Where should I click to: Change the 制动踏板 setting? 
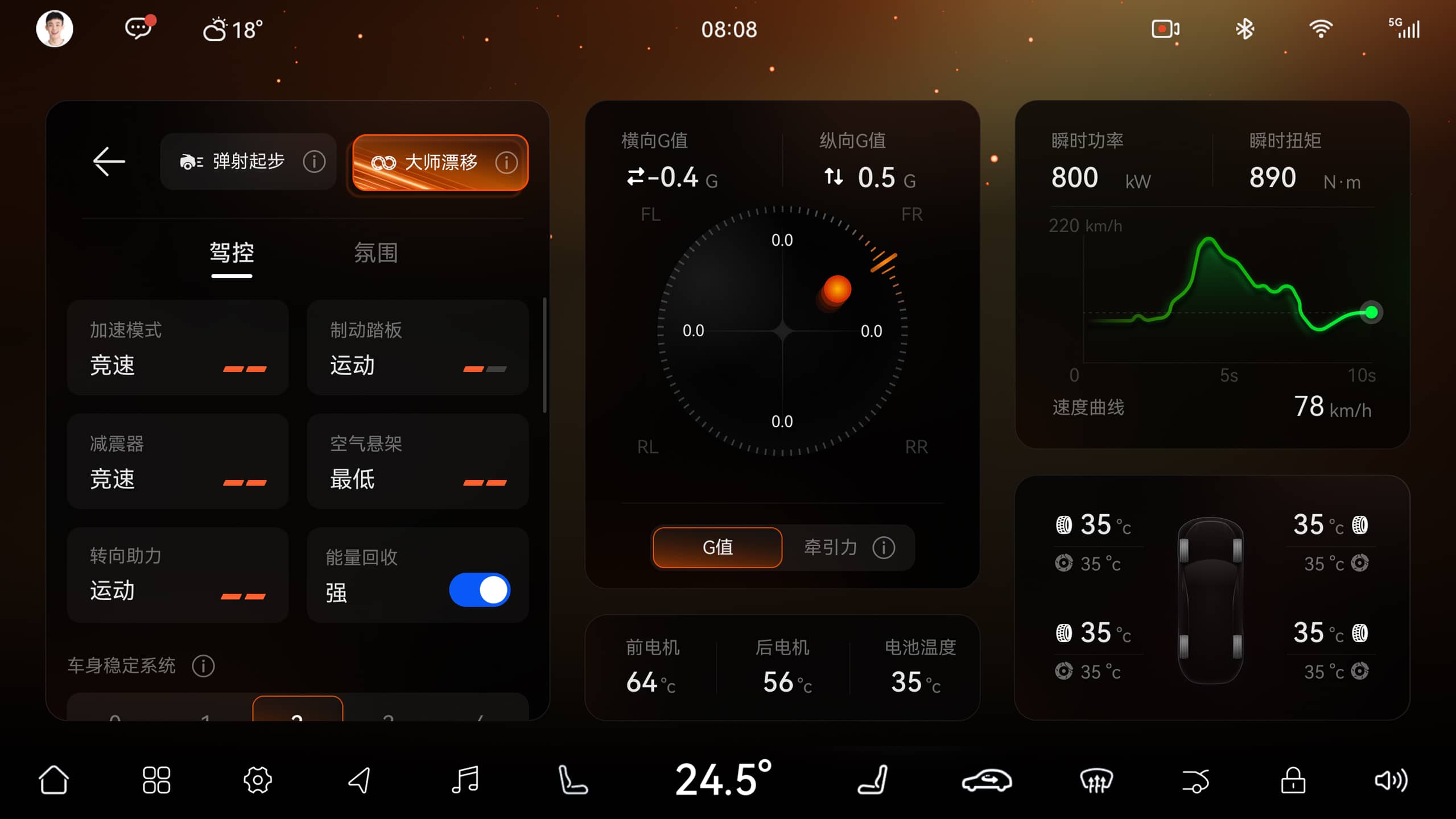[x=418, y=348]
